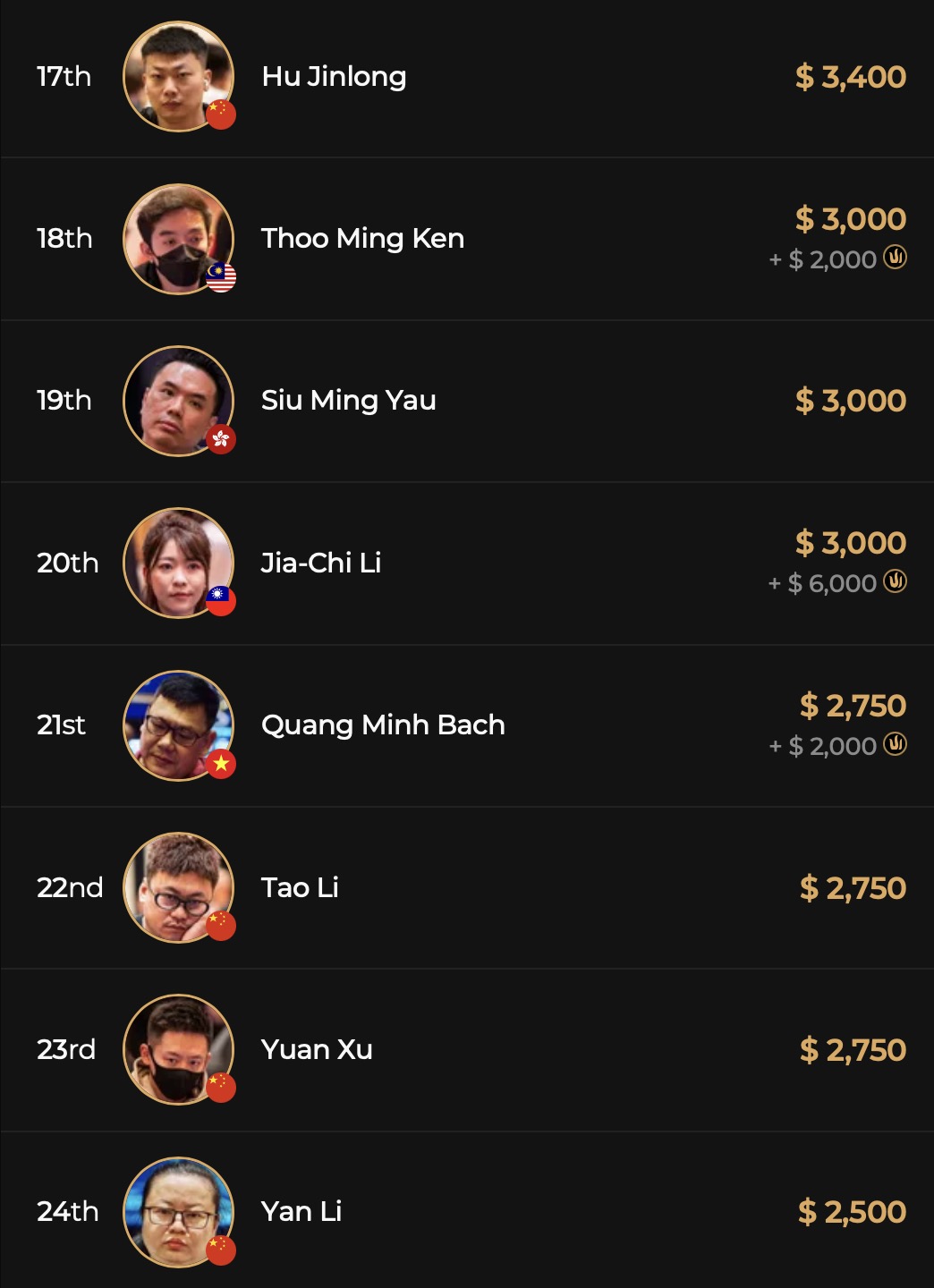Viewport: 934px width, 1288px height.
Task: View Thoo Ming Ken's player profile
Action: (x=362, y=239)
